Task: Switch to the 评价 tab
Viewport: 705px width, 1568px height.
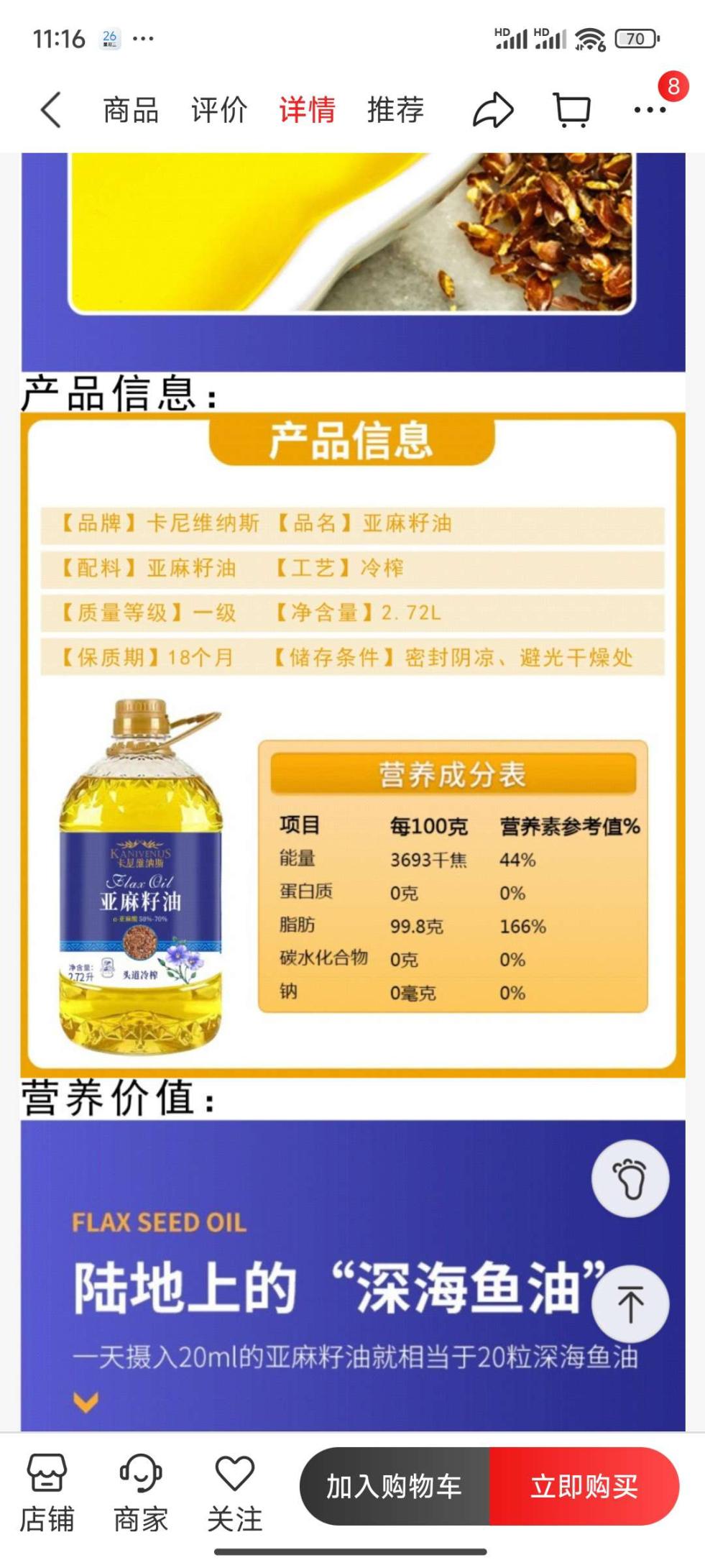Action: (218, 110)
